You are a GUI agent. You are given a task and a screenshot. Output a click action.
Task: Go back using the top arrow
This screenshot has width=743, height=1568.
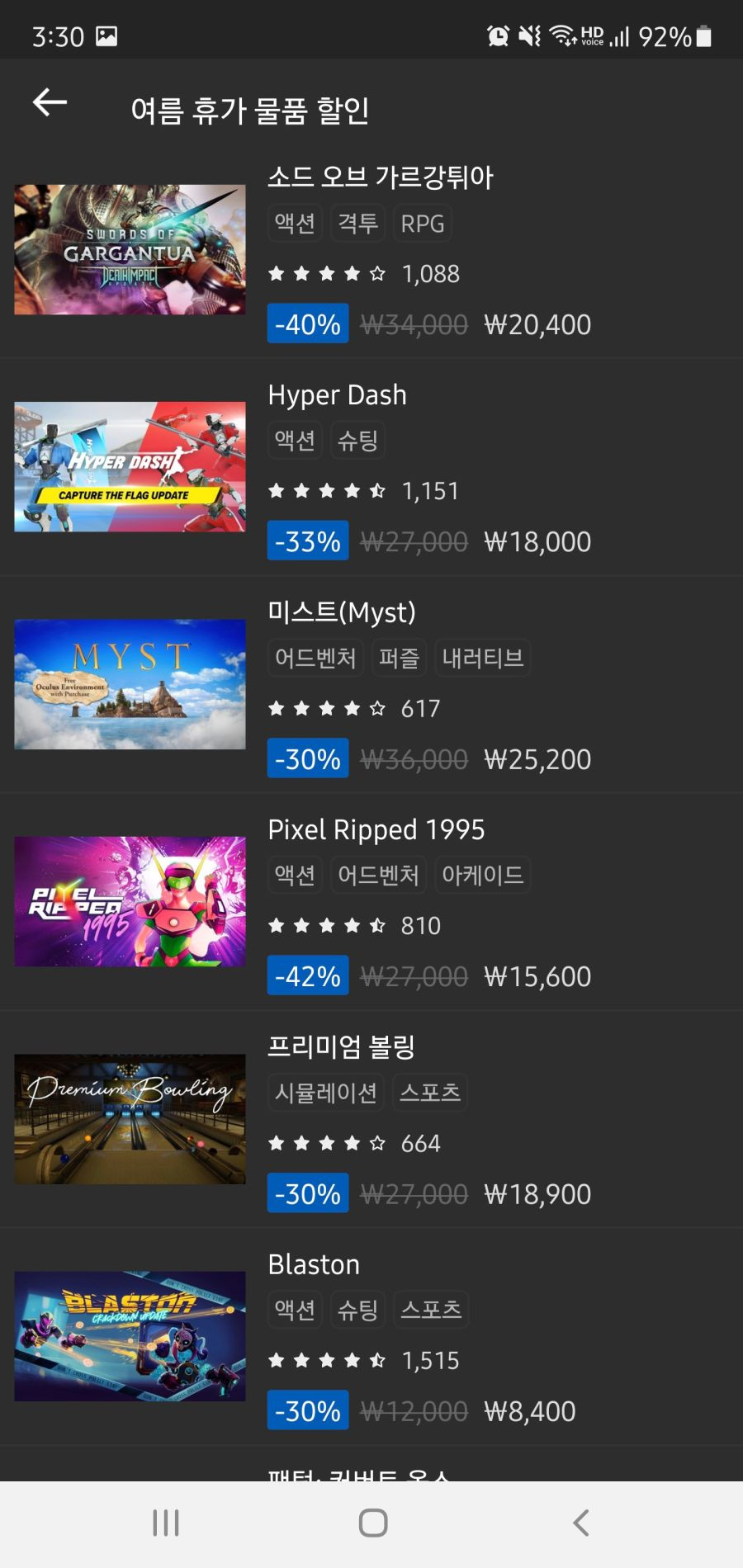tap(50, 103)
